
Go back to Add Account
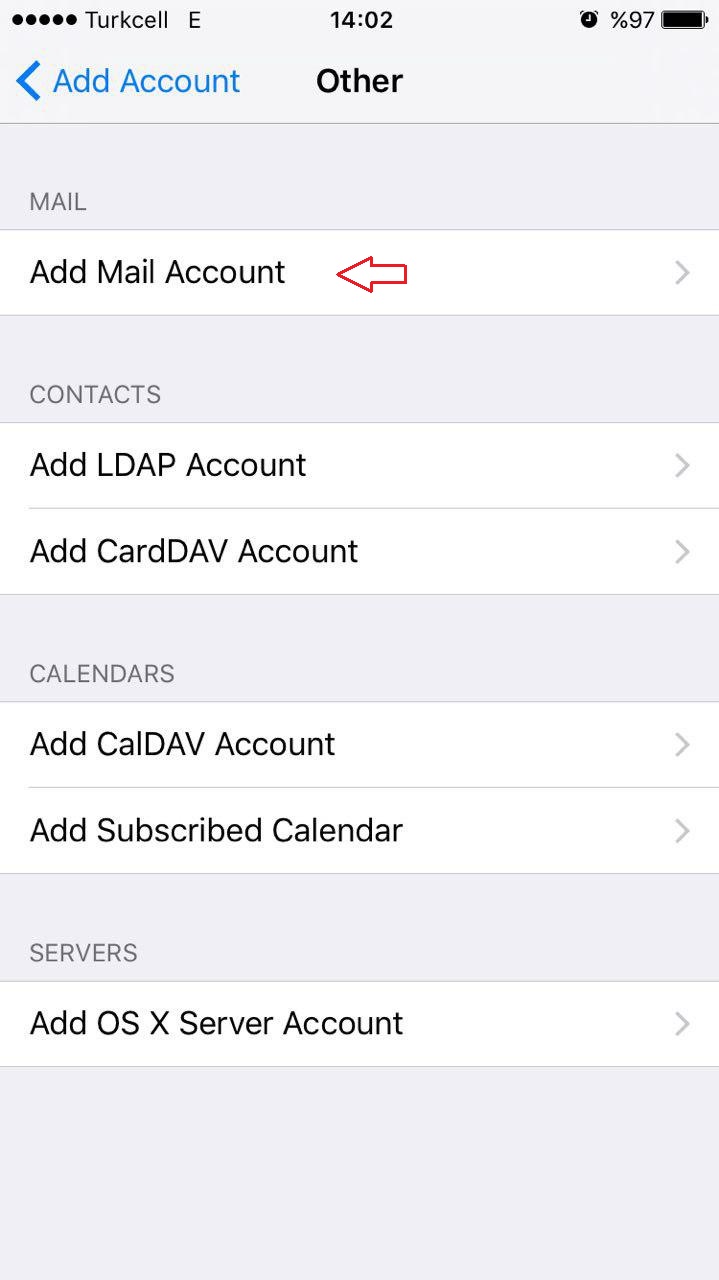coord(128,81)
